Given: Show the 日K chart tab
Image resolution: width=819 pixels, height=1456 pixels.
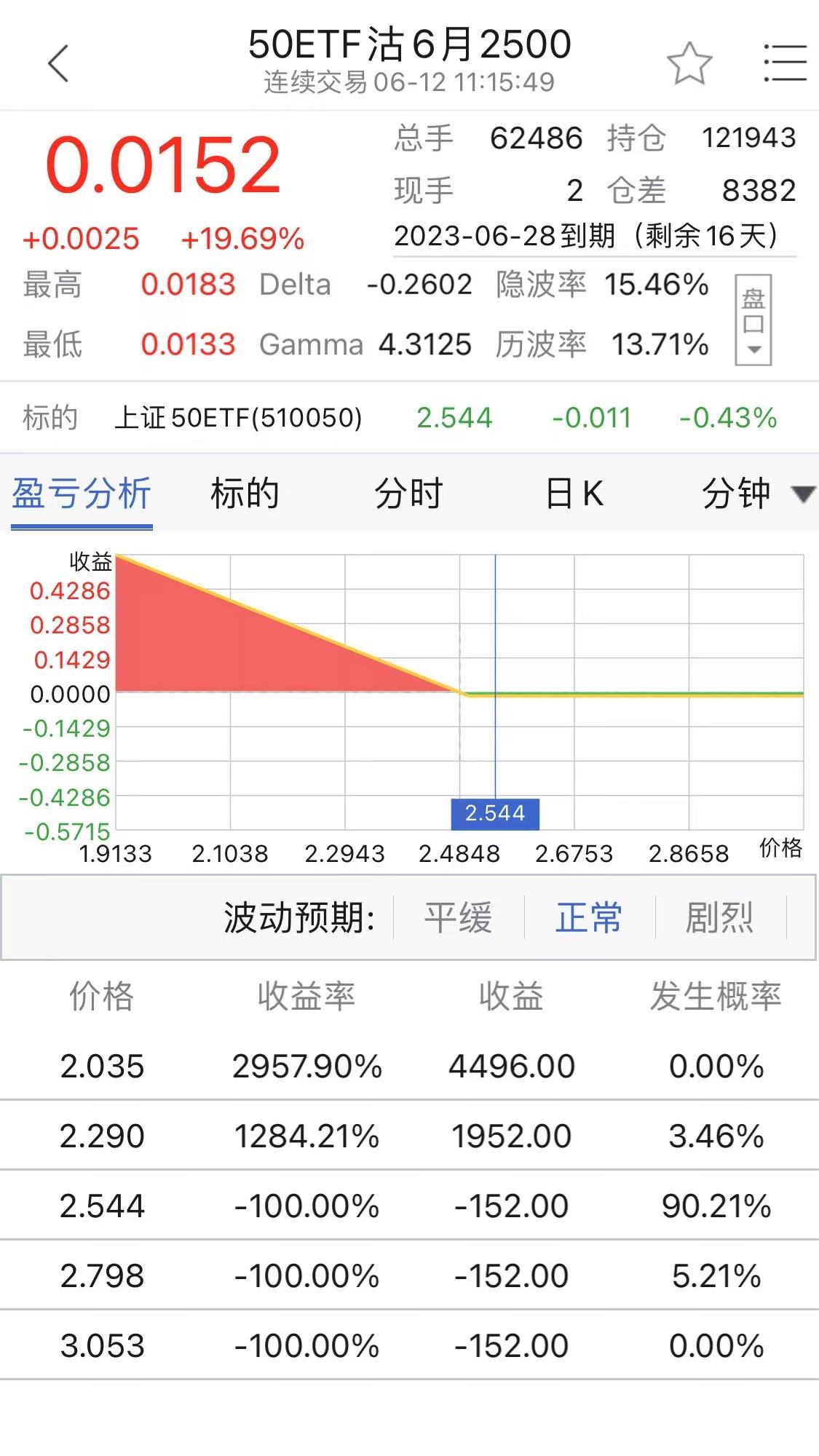Looking at the screenshot, I should [x=574, y=494].
